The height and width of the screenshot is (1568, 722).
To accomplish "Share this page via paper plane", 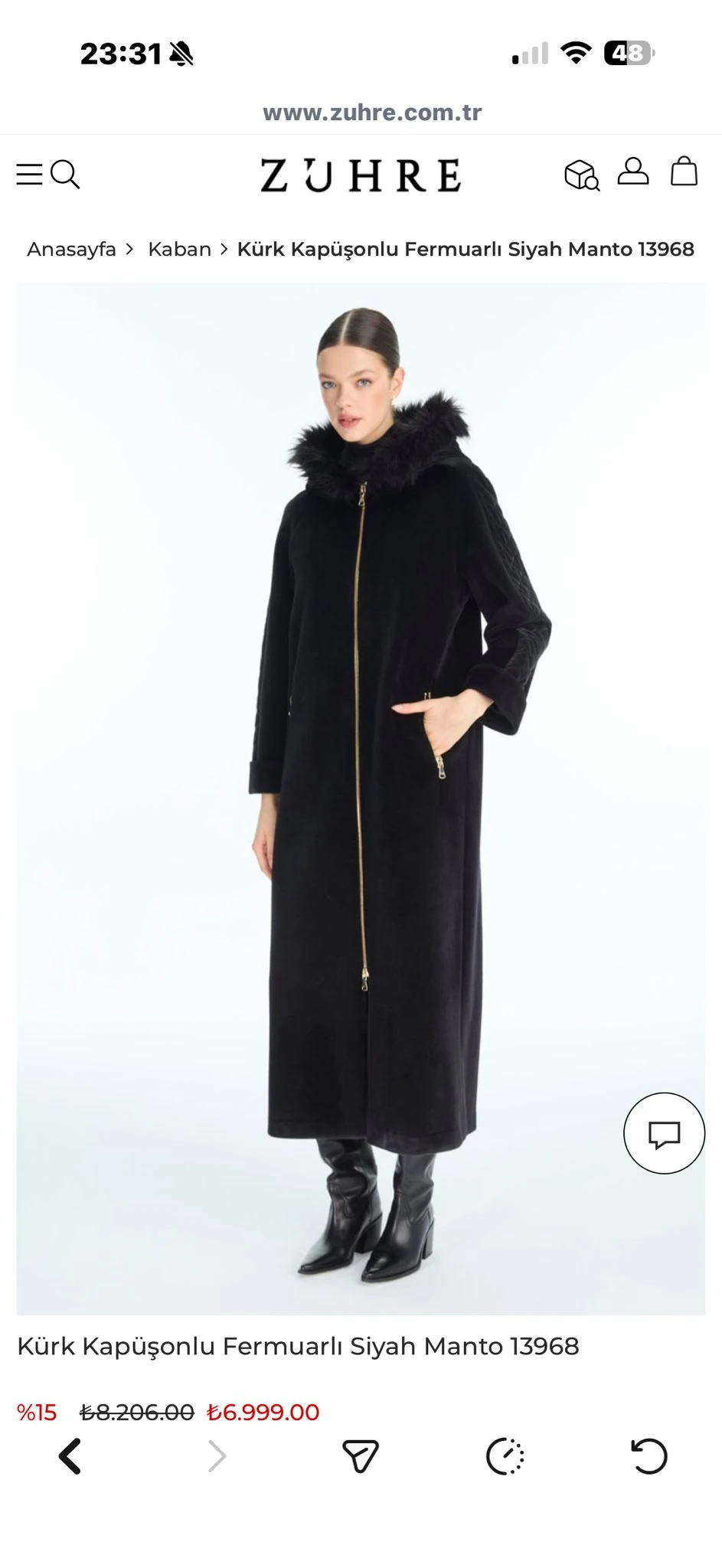I will (x=361, y=1456).
